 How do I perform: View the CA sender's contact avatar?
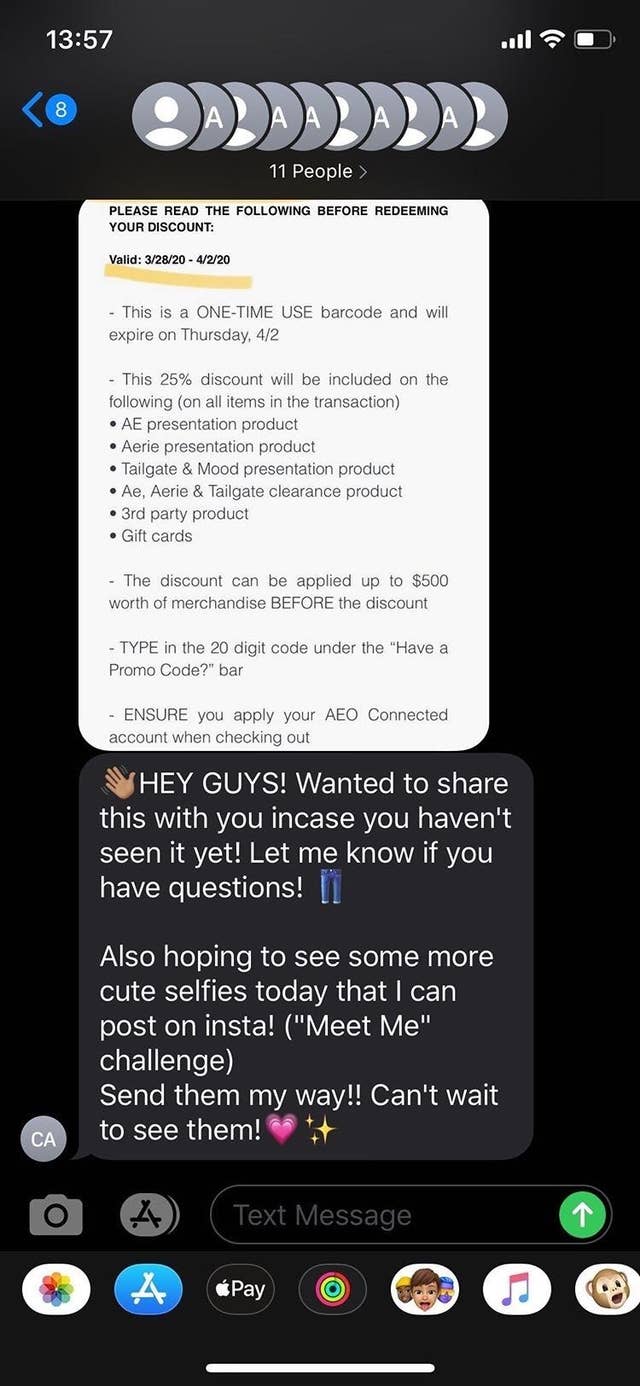click(x=44, y=1139)
